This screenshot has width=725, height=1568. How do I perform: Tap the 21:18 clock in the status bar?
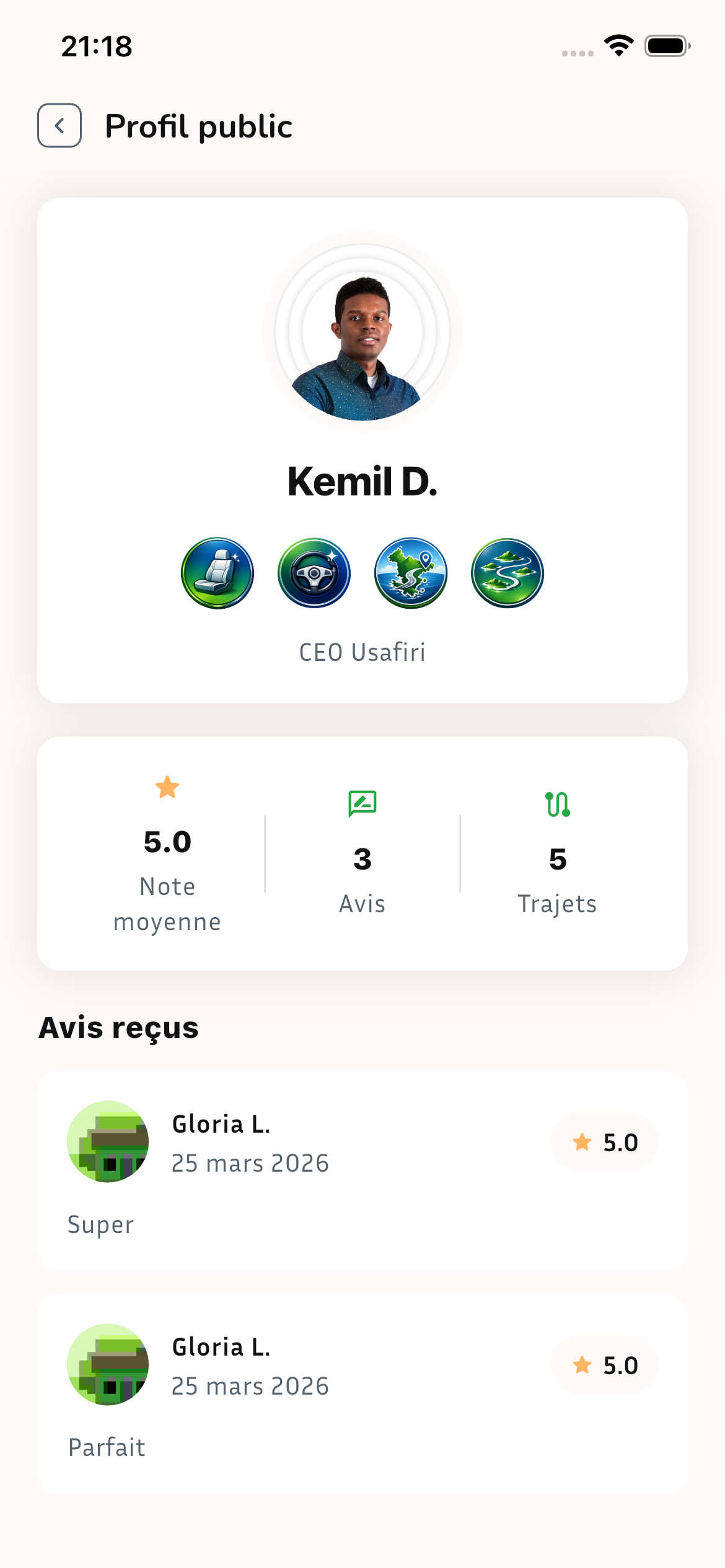97,46
